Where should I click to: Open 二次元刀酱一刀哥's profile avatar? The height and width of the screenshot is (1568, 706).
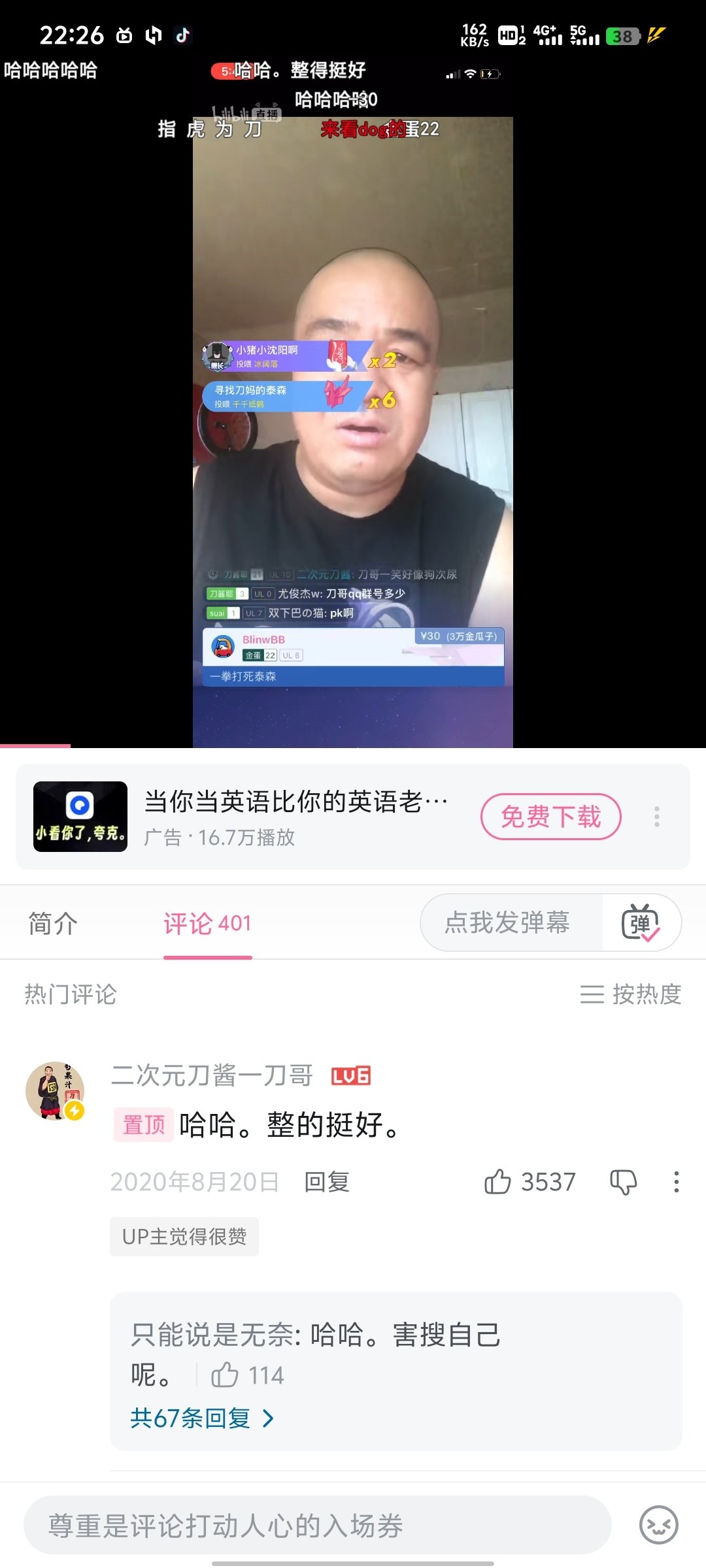55,1091
